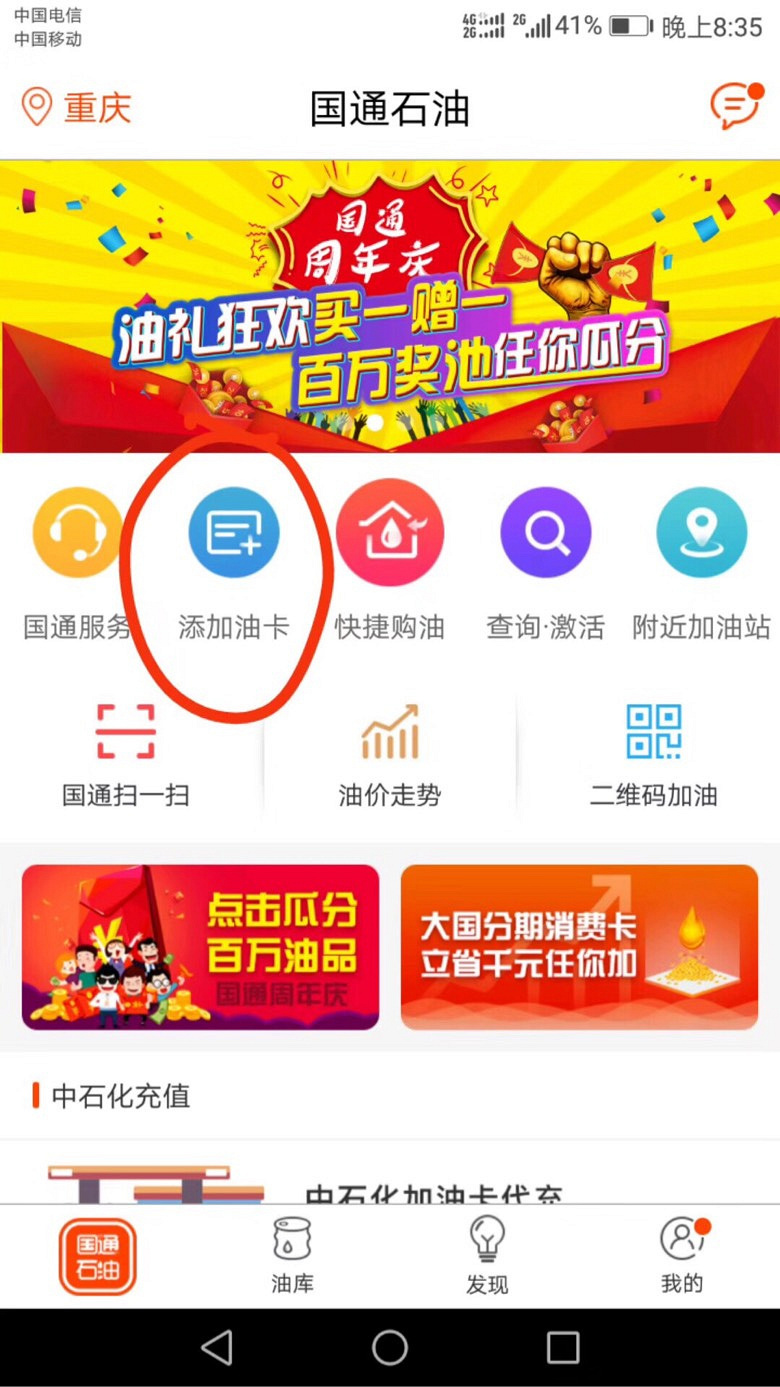Open the 大国分期消费卡 promotion banner
This screenshot has height=1387, width=780.
(x=580, y=946)
